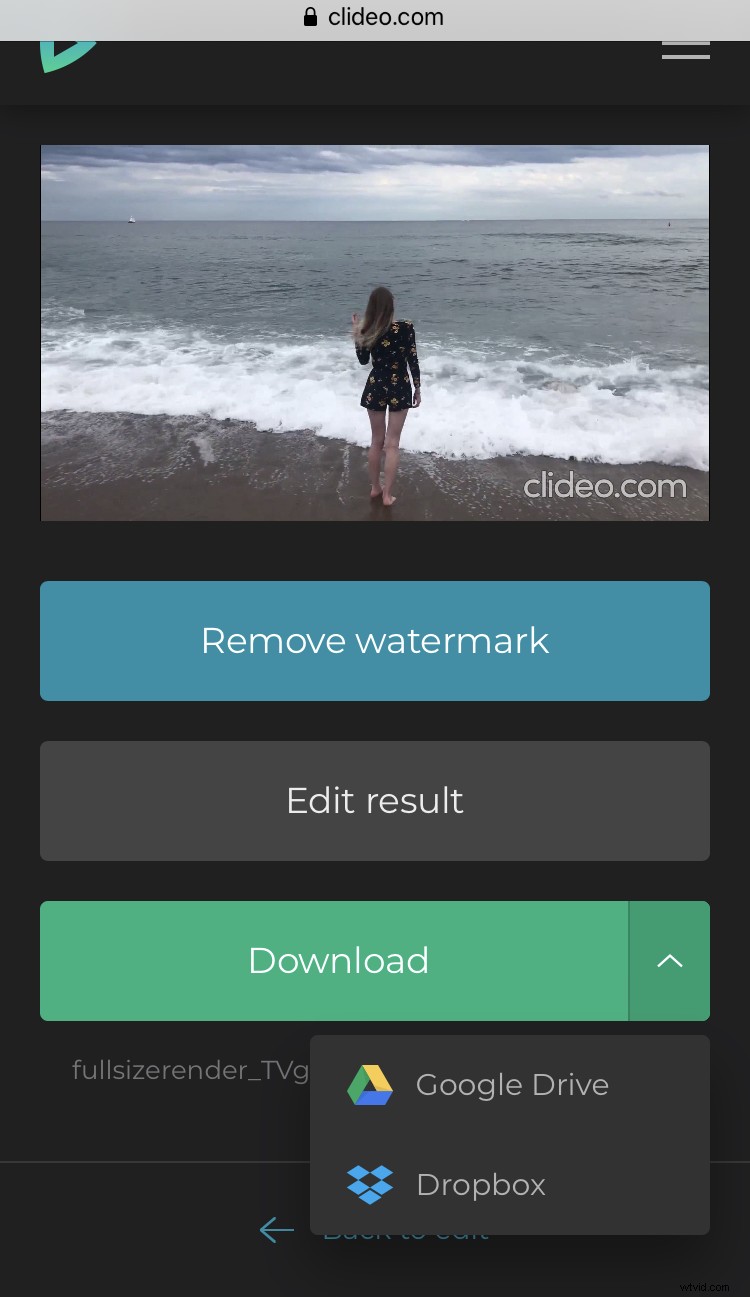This screenshot has height=1297, width=750.
Task: Click the Google Drive export option
Action: (x=512, y=1084)
